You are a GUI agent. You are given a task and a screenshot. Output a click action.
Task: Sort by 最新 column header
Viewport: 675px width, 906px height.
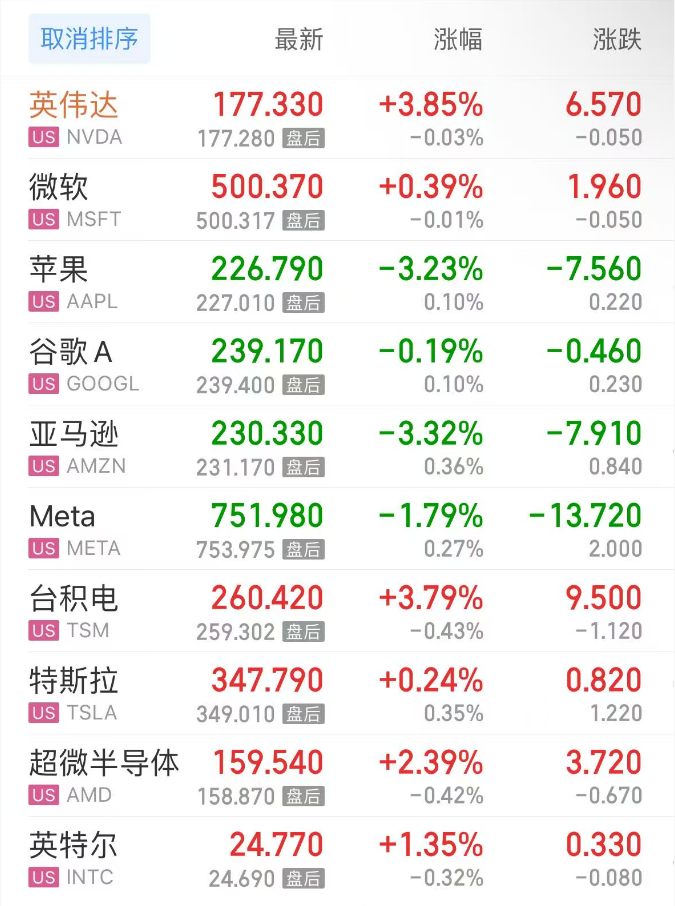[299, 39]
